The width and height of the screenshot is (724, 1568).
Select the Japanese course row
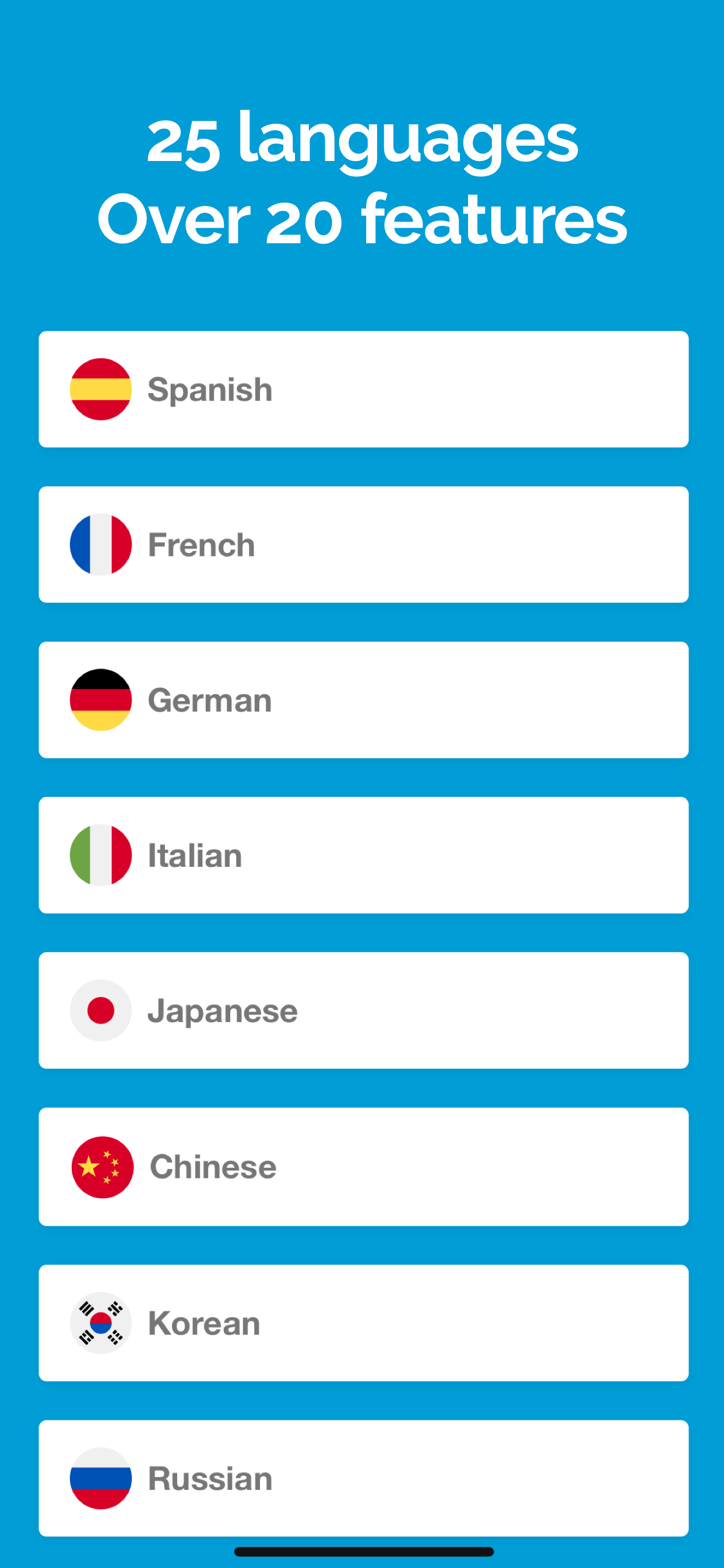(362, 1010)
